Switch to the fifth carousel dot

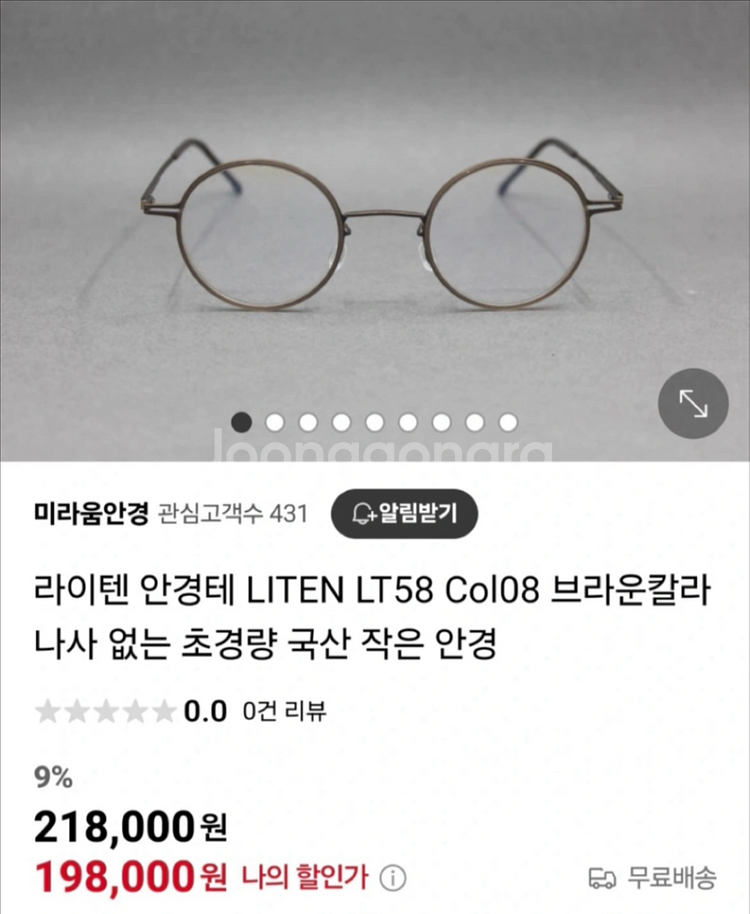click(x=372, y=421)
